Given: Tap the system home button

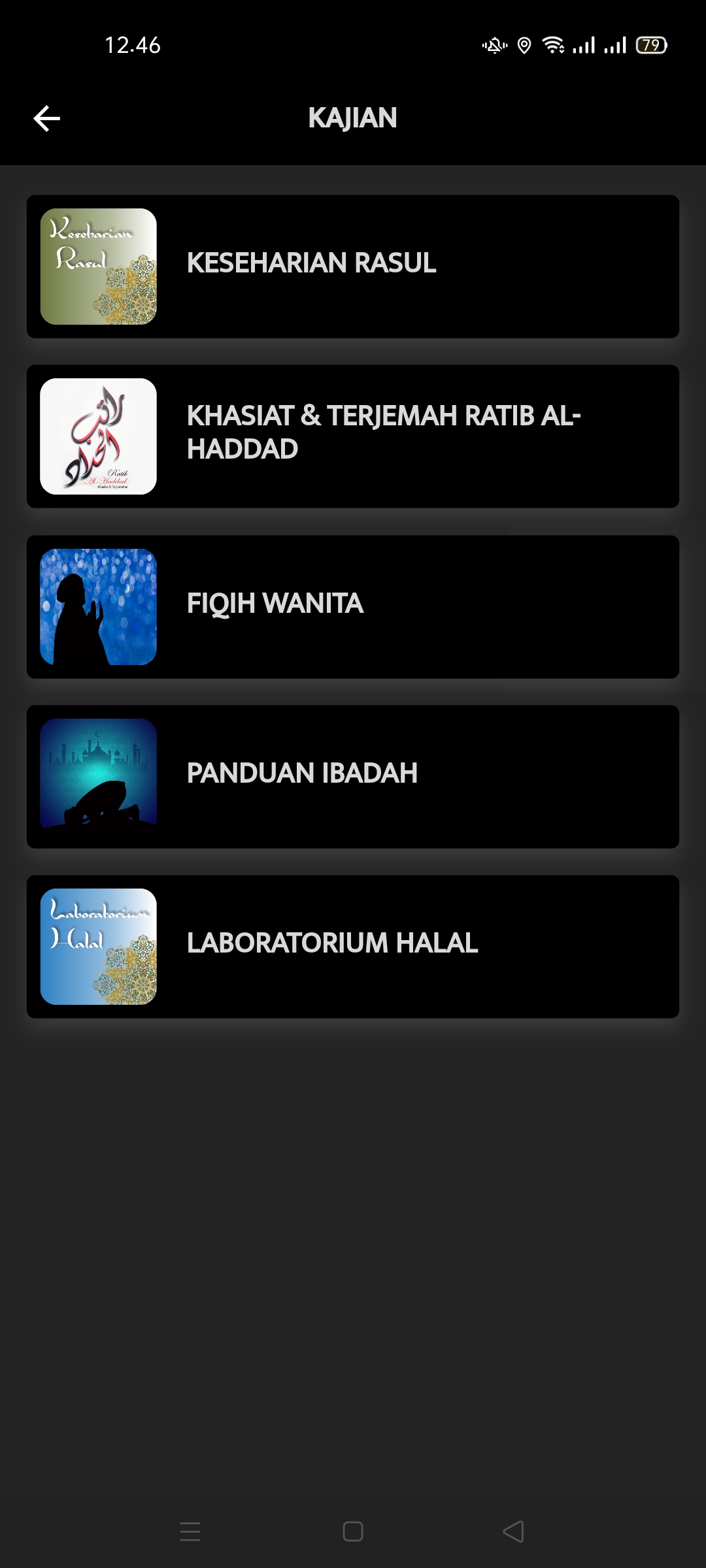Looking at the screenshot, I should [x=353, y=1531].
